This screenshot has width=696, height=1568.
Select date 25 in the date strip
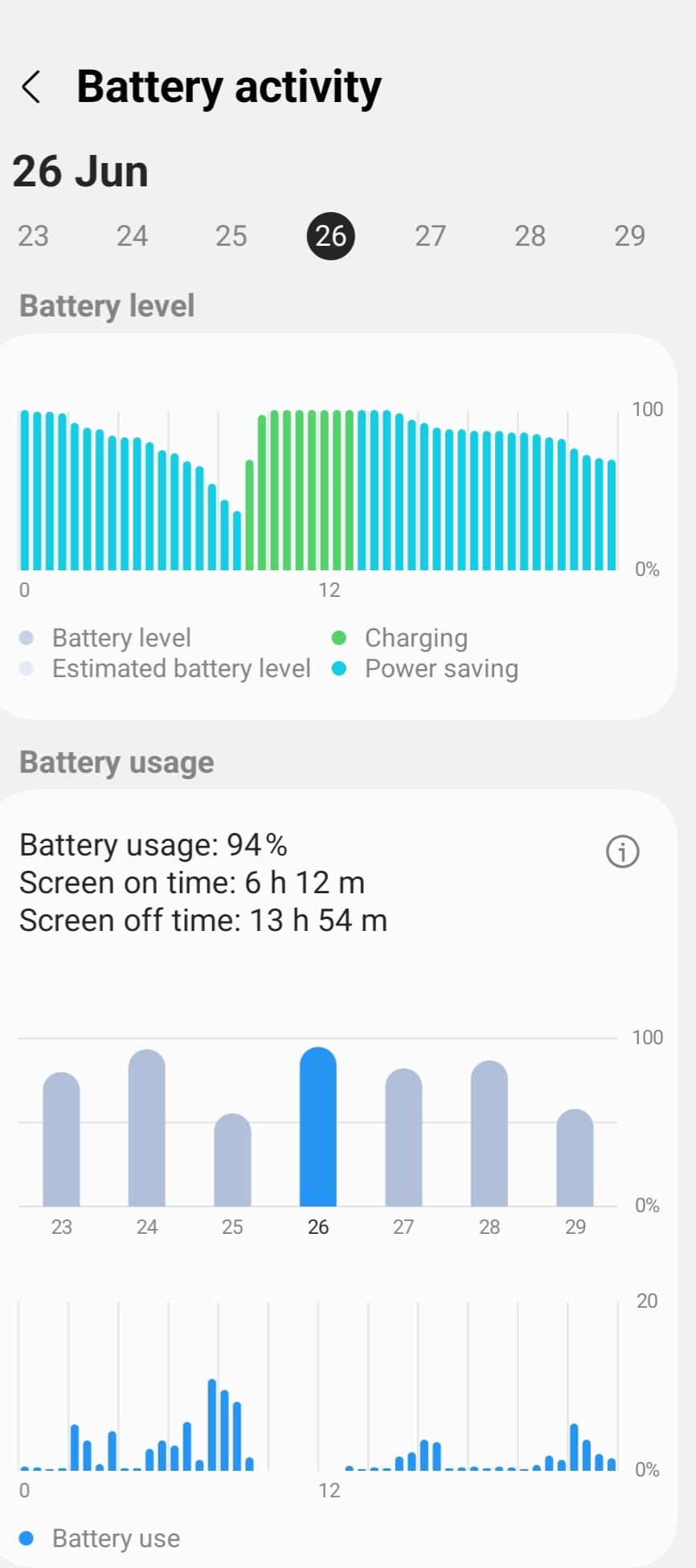[231, 236]
